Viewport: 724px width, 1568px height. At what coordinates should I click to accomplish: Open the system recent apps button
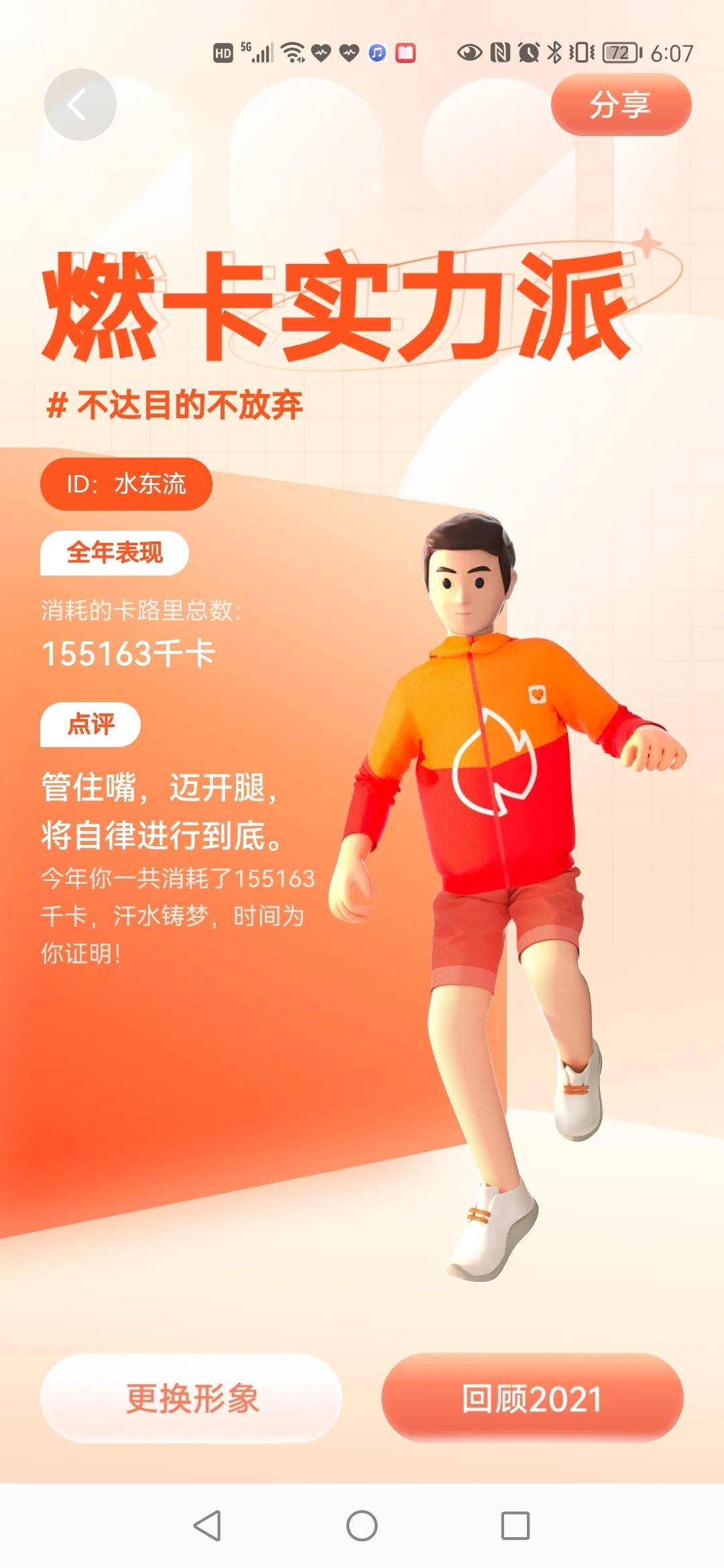click(x=516, y=1526)
